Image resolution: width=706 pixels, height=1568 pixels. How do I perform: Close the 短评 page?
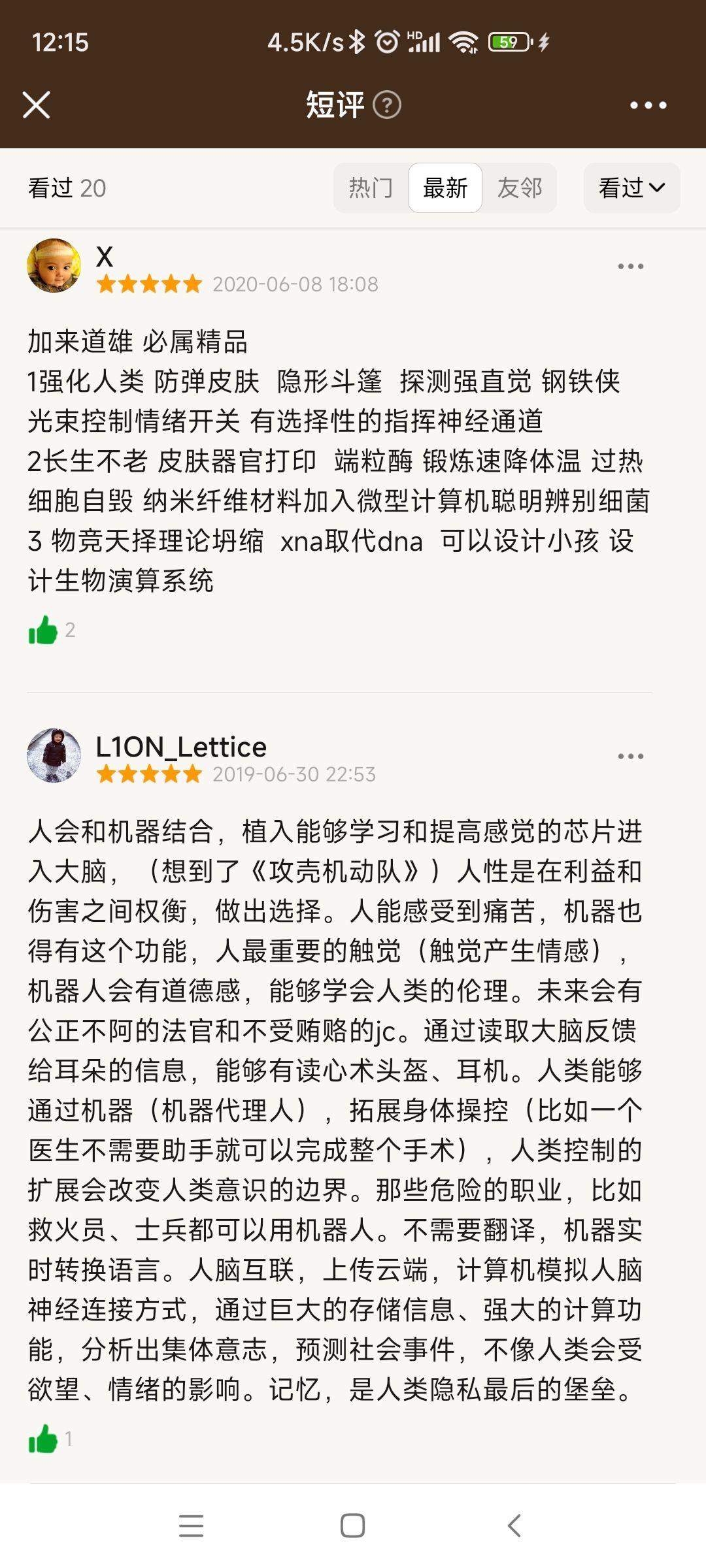tap(36, 105)
